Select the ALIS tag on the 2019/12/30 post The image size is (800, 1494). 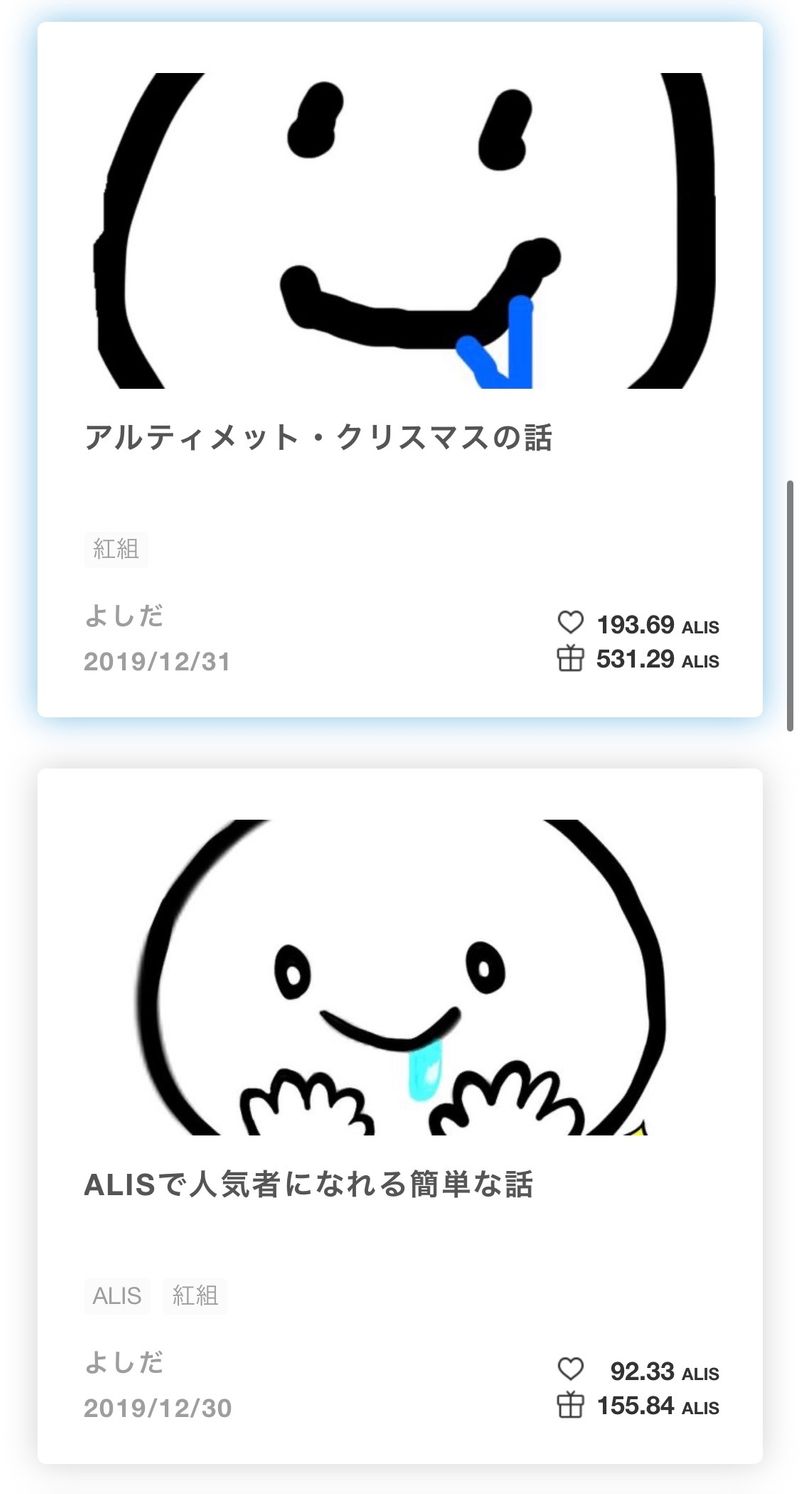pos(117,1296)
